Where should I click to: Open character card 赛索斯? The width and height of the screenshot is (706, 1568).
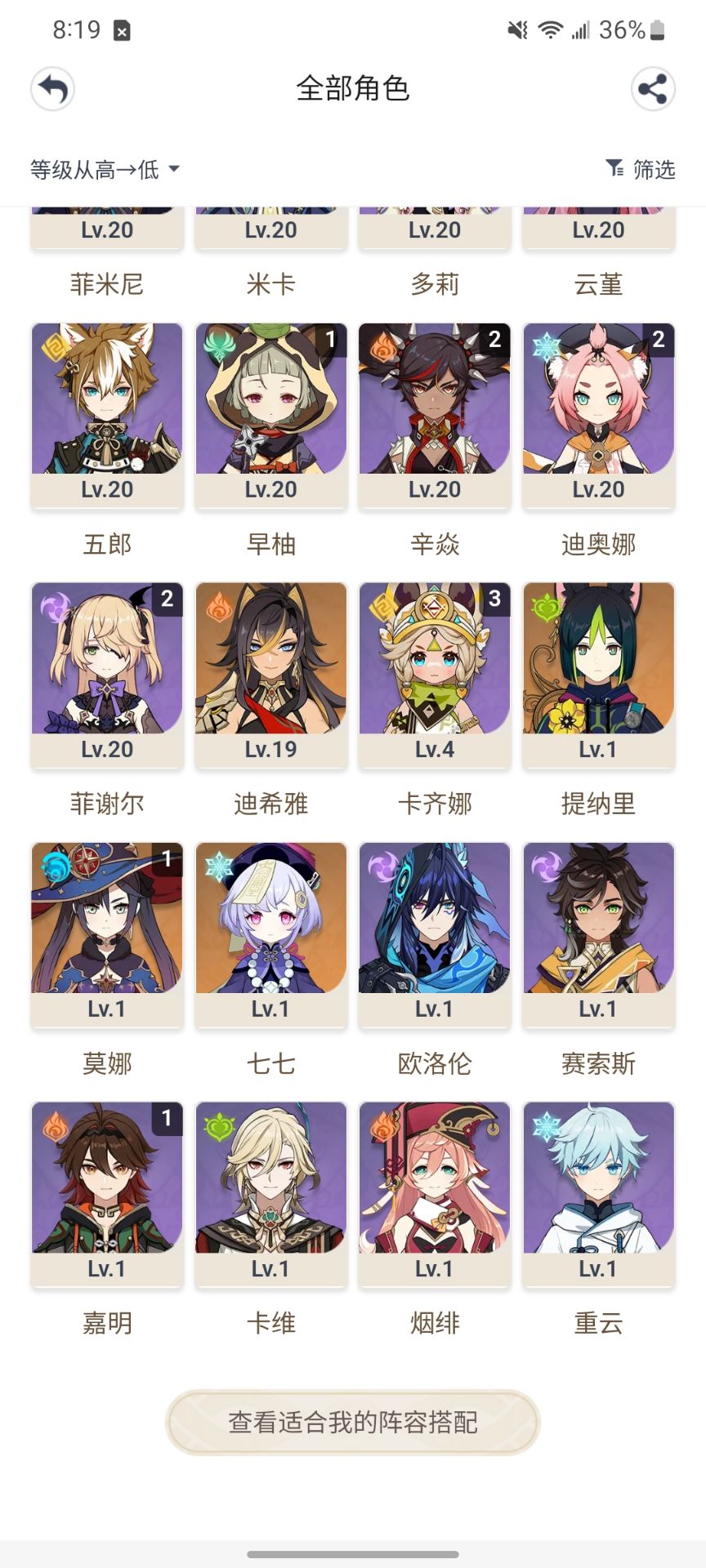coord(599,936)
